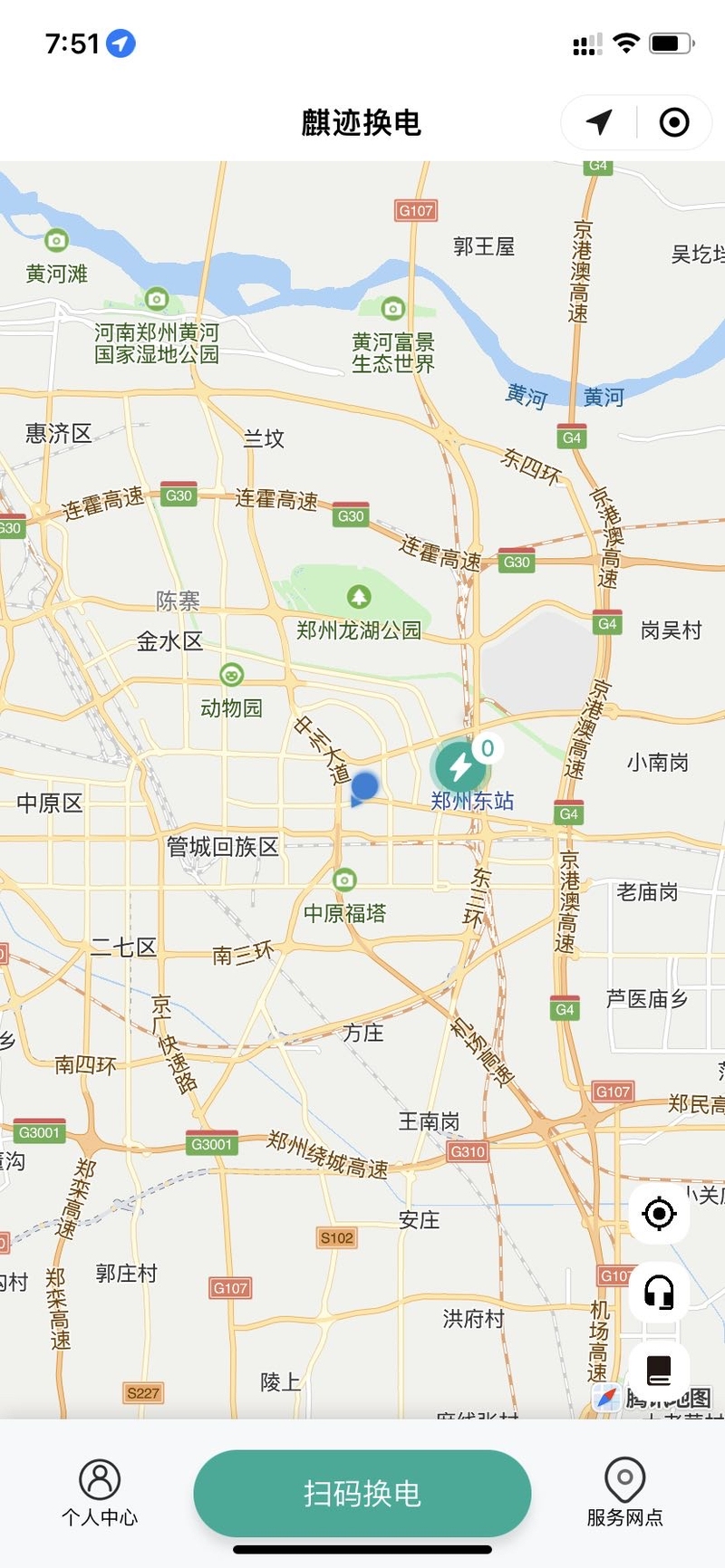The height and width of the screenshot is (1568, 725).
Task: Switch to 服务网点 service outlets
Action: click(x=625, y=1492)
